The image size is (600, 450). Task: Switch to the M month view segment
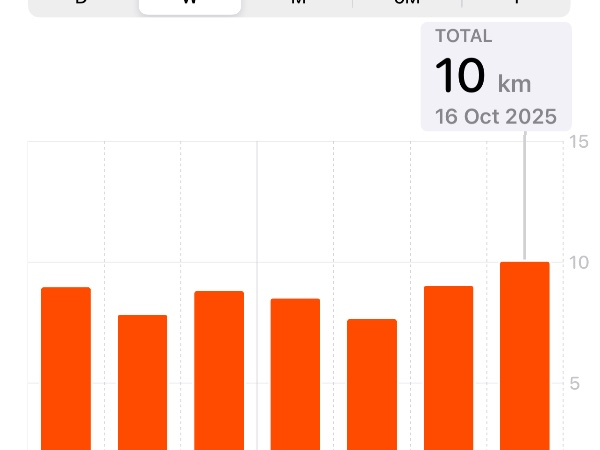tap(298, 5)
